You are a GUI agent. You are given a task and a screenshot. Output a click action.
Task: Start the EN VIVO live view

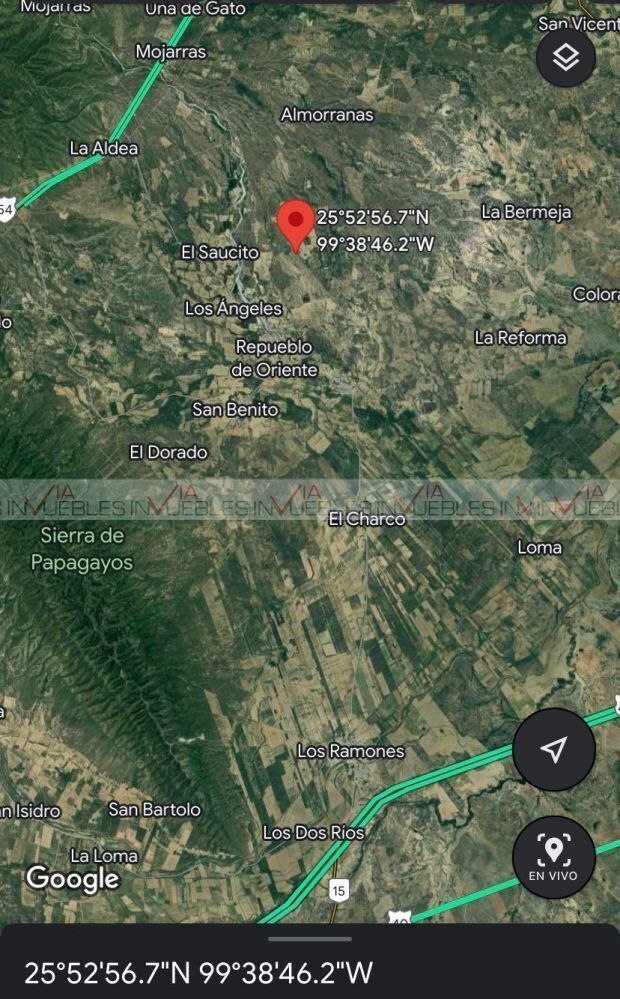click(x=554, y=857)
